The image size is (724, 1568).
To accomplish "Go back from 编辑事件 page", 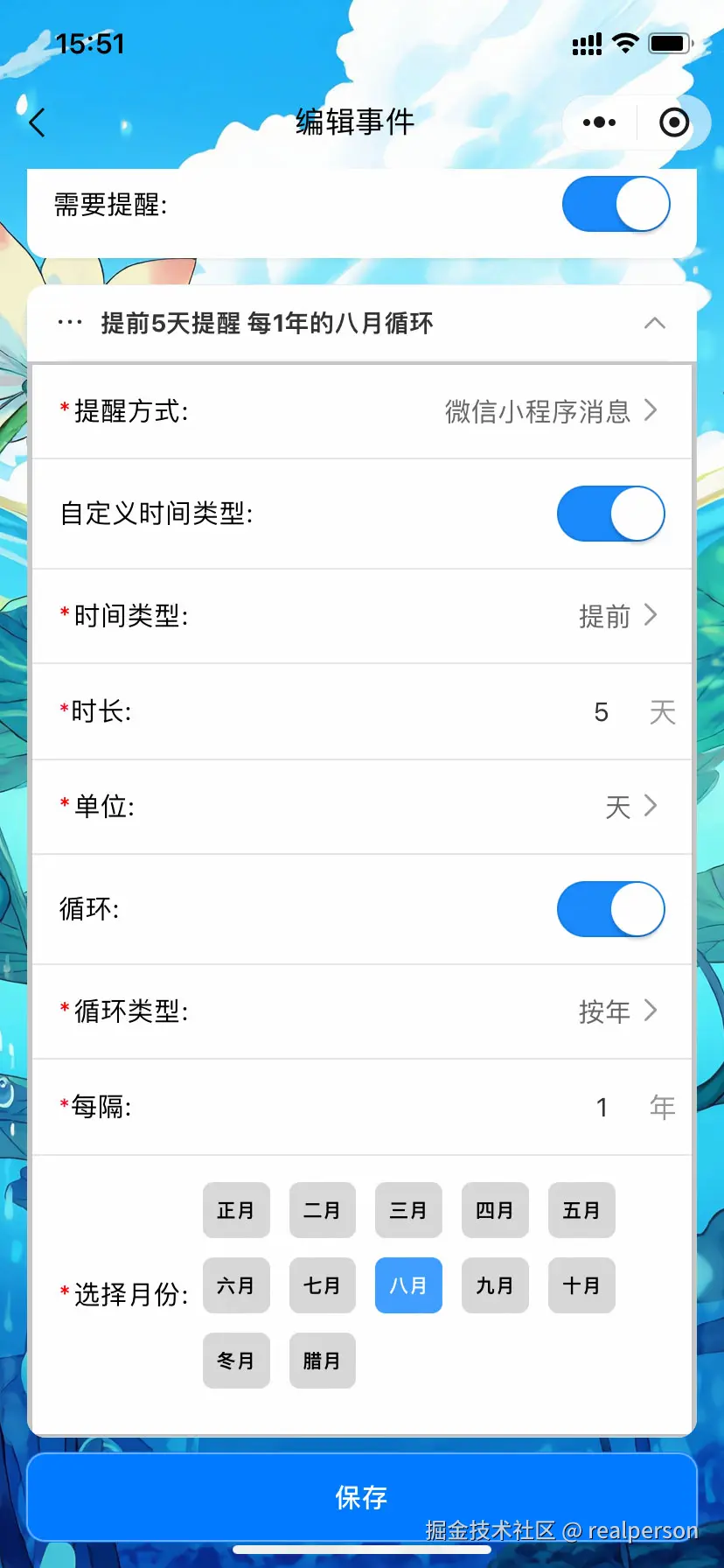I will click(37, 122).
